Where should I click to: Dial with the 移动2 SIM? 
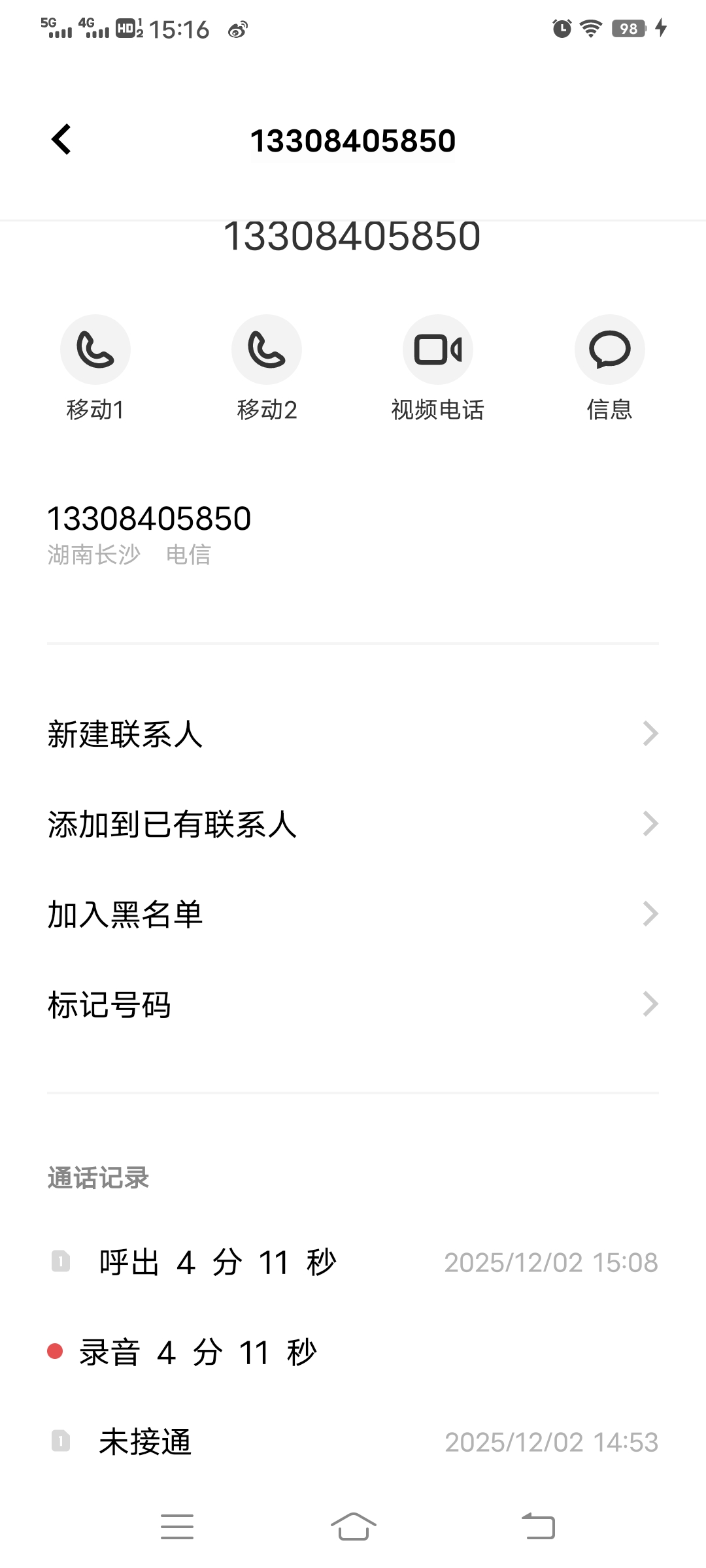267,350
